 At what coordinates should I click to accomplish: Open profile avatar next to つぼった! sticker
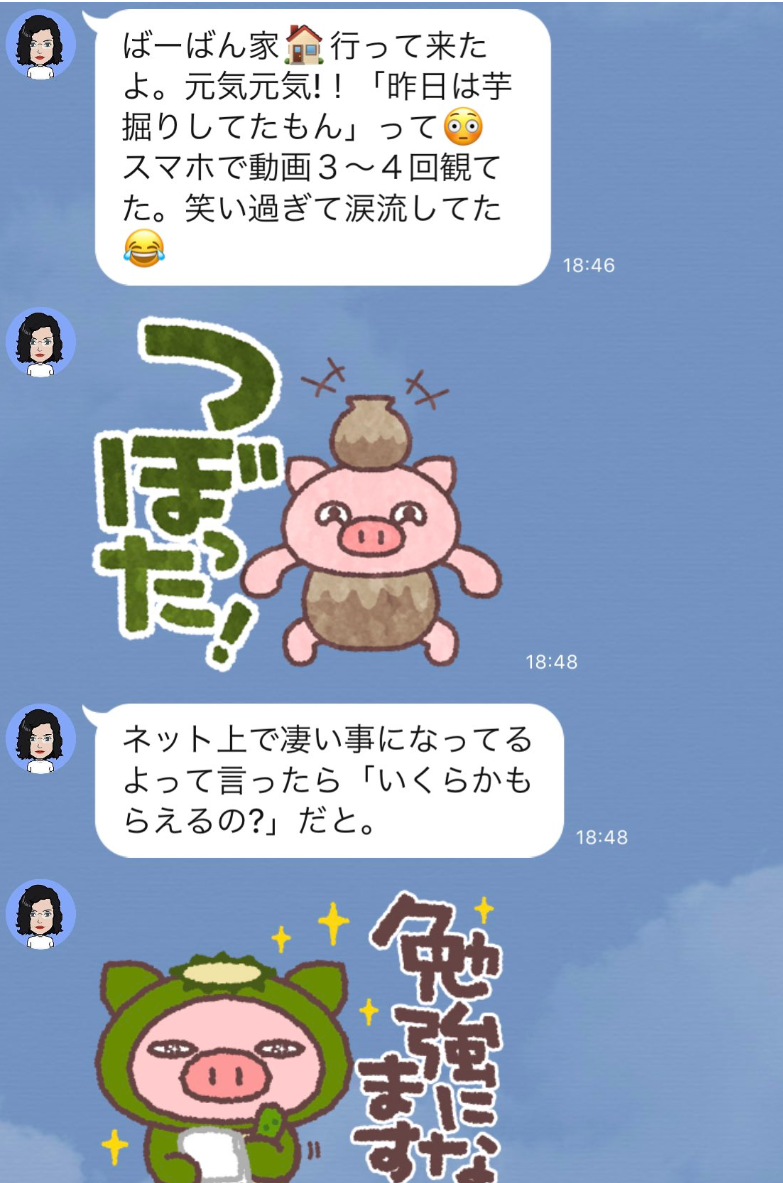coord(41,343)
